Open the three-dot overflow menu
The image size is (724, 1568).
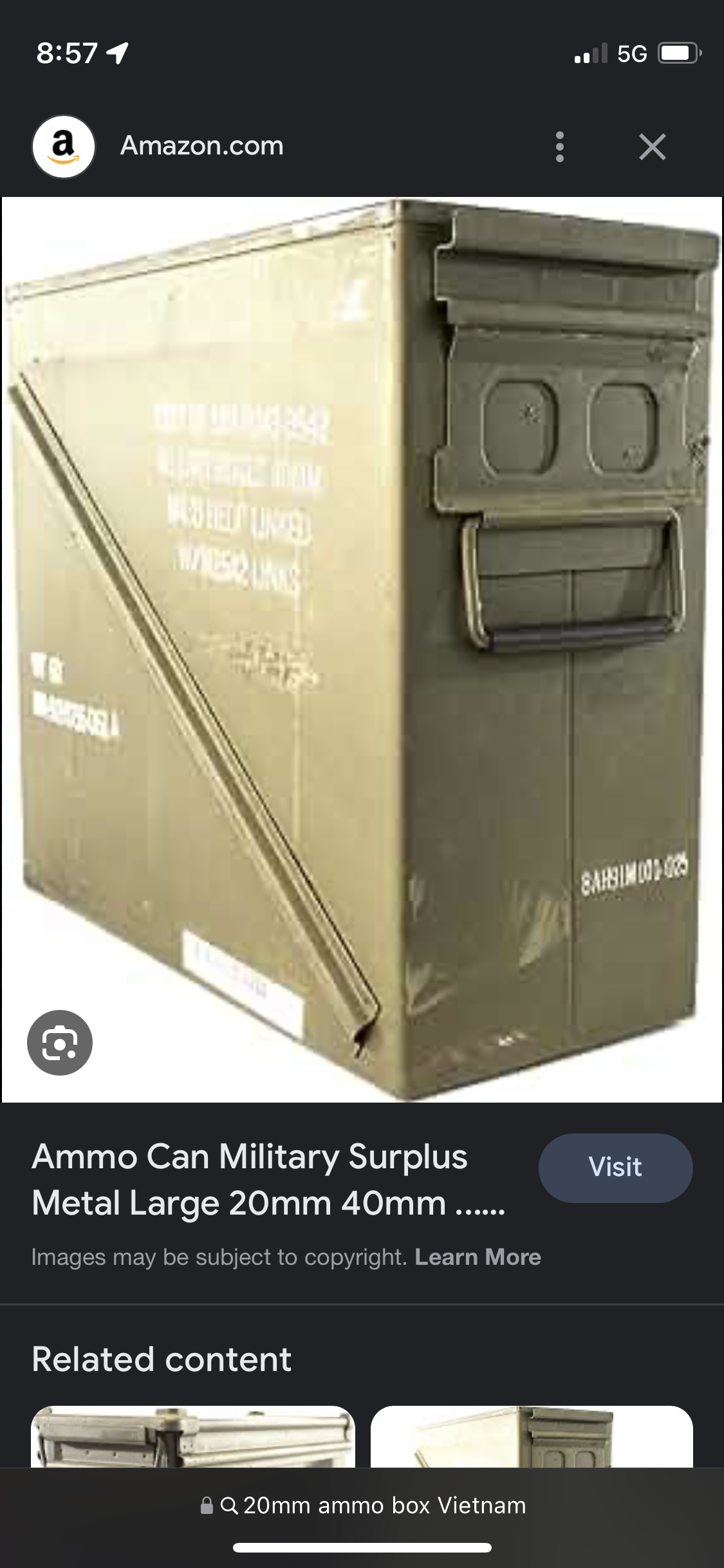click(x=559, y=147)
